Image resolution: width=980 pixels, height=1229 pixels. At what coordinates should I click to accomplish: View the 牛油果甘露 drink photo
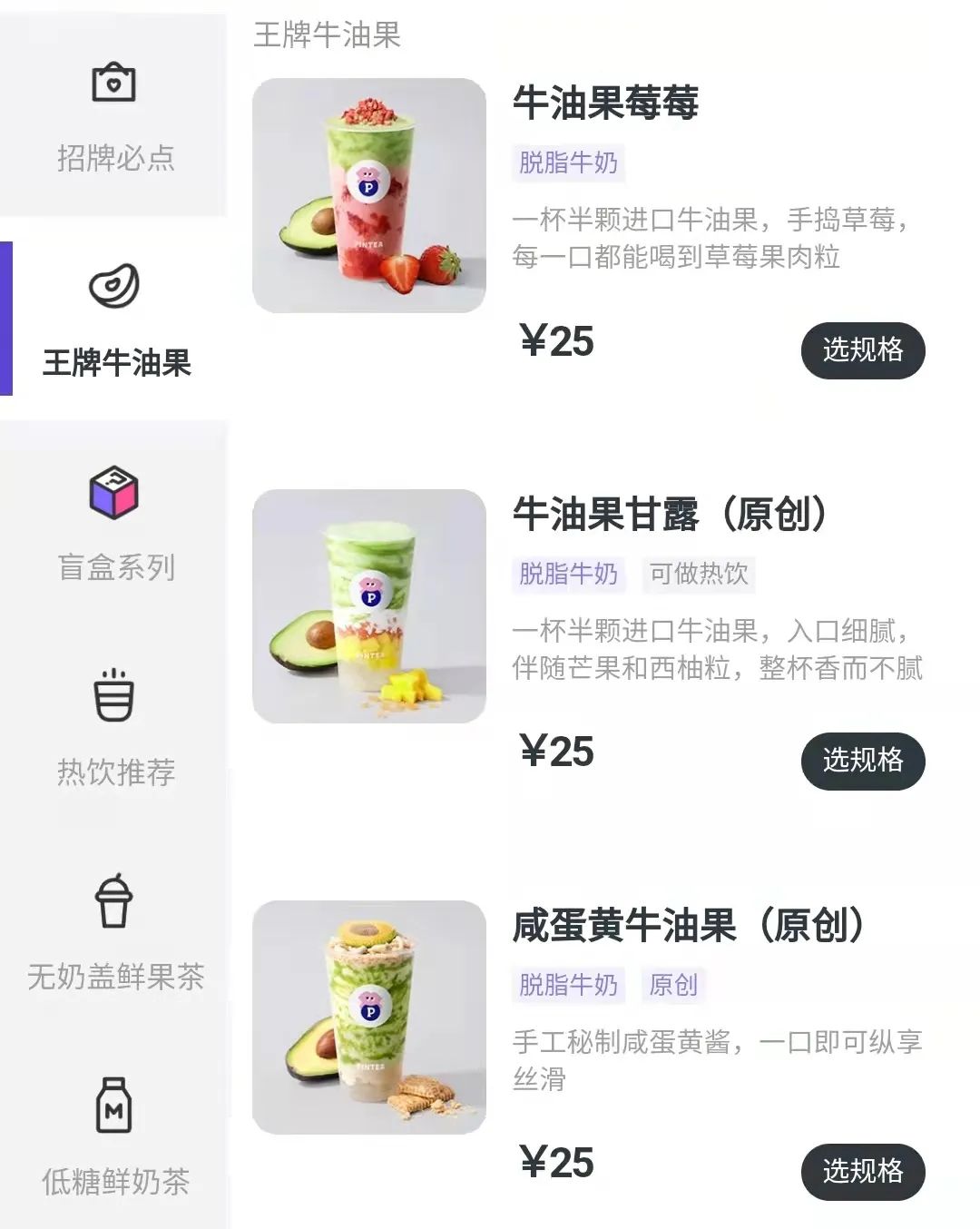click(369, 606)
